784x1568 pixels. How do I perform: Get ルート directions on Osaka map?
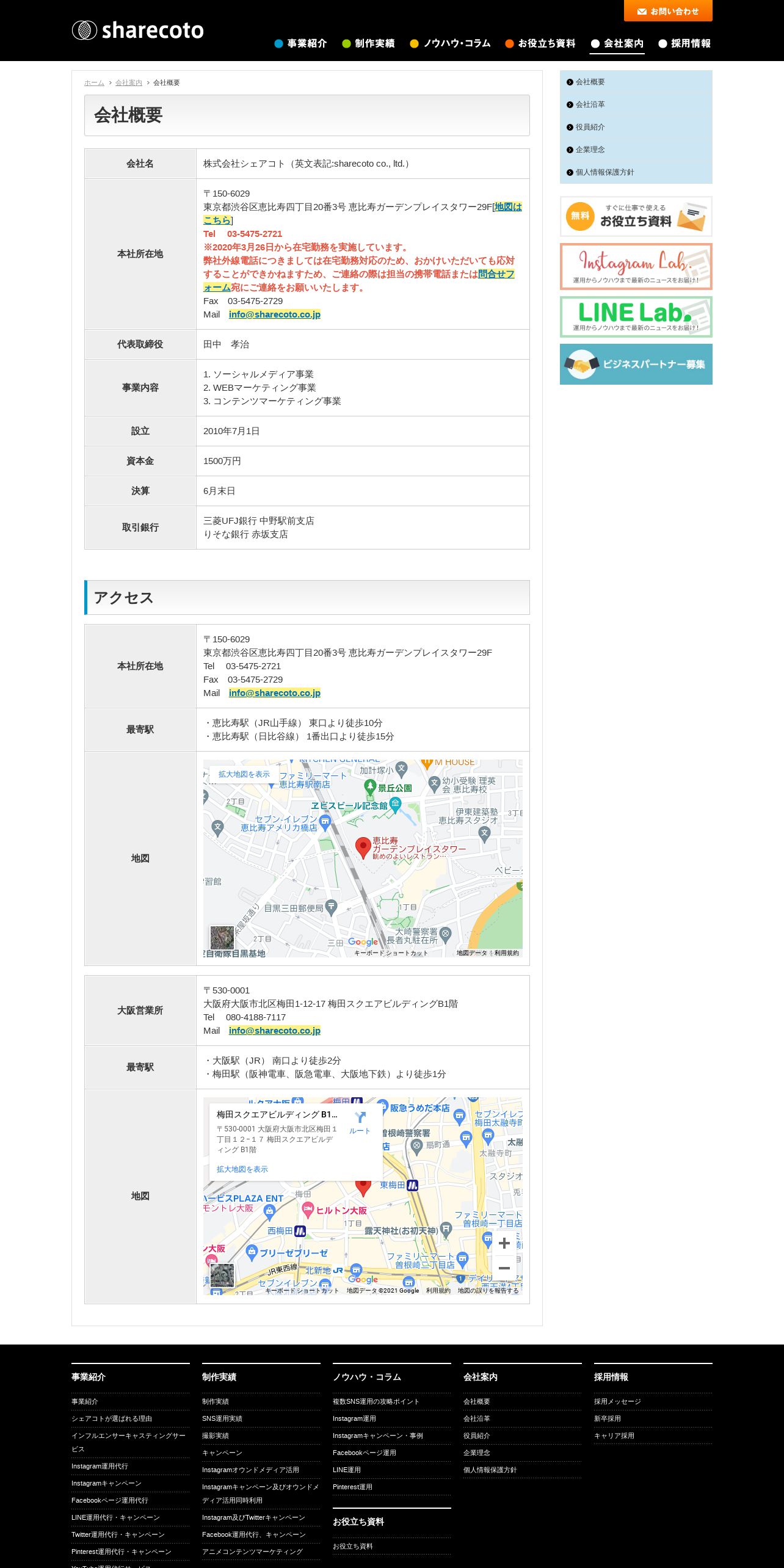click(x=360, y=1122)
